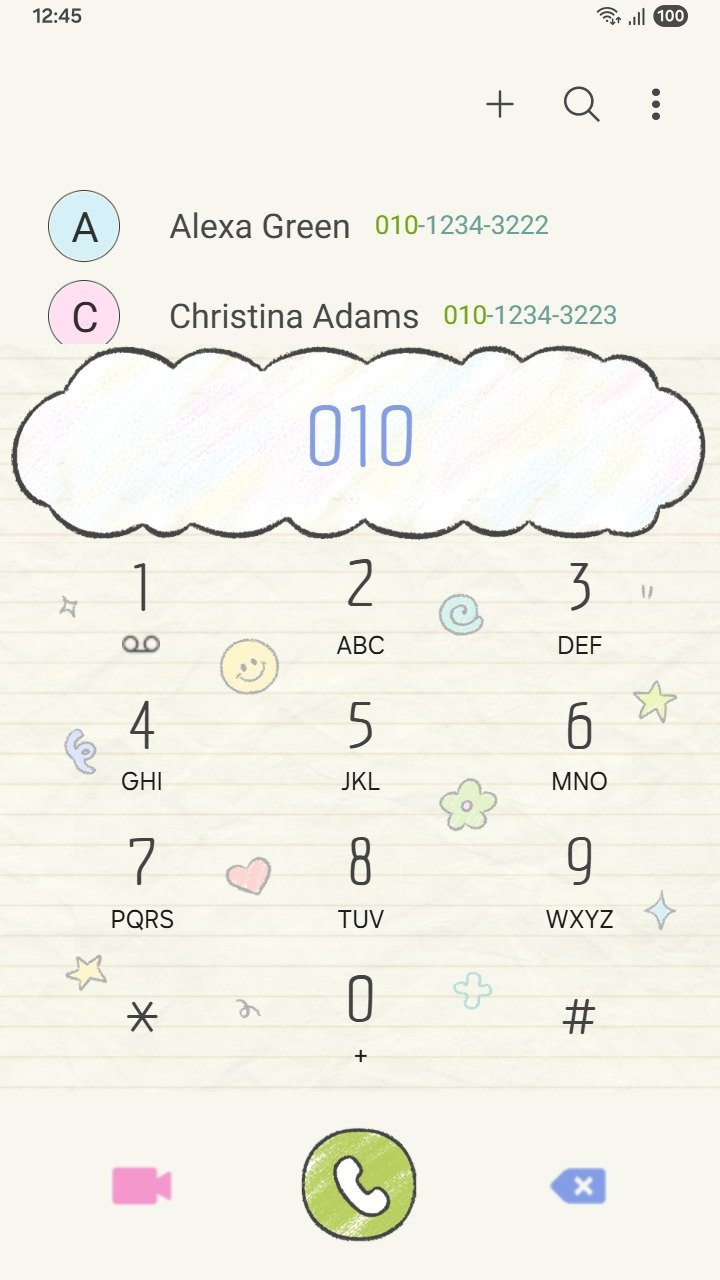The width and height of the screenshot is (720, 1280).
Task: Delete the last digit with backspace
Action: [579, 1187]
